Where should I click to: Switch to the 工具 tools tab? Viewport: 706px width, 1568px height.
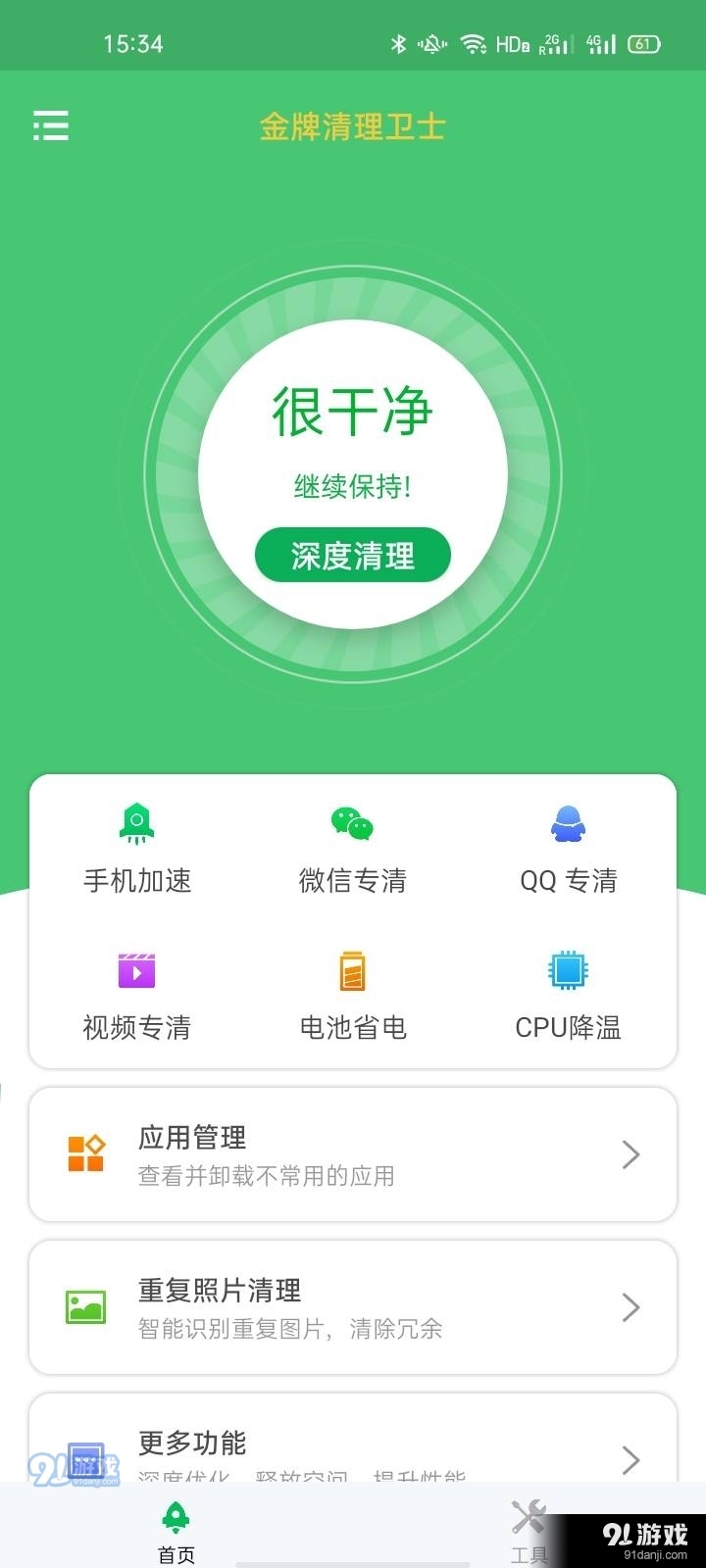[x=528, y=1529]
